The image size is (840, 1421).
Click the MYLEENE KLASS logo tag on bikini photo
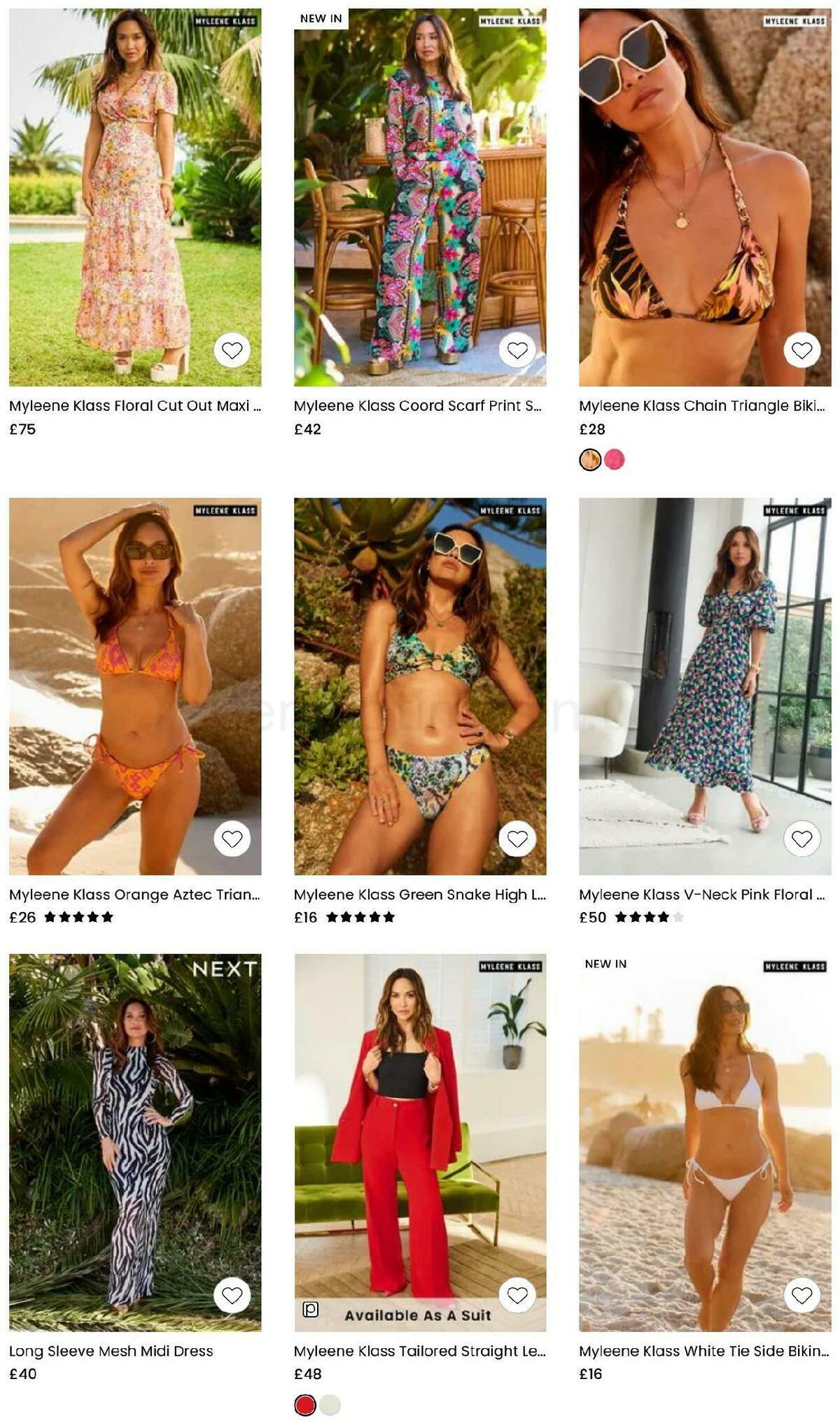click(x=794, y=21)
